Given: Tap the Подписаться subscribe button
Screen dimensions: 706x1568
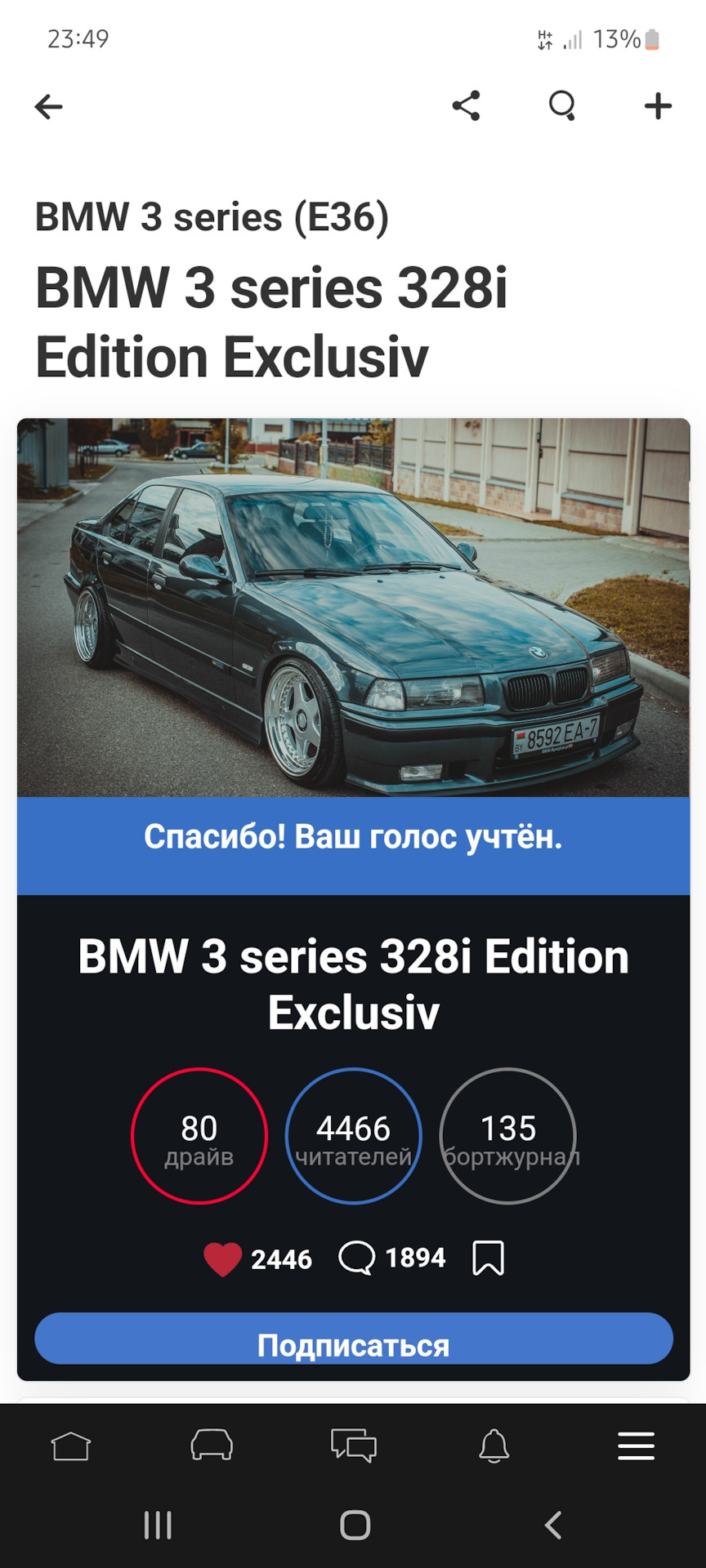Looking at the screenshot, I should (353, 1345).
